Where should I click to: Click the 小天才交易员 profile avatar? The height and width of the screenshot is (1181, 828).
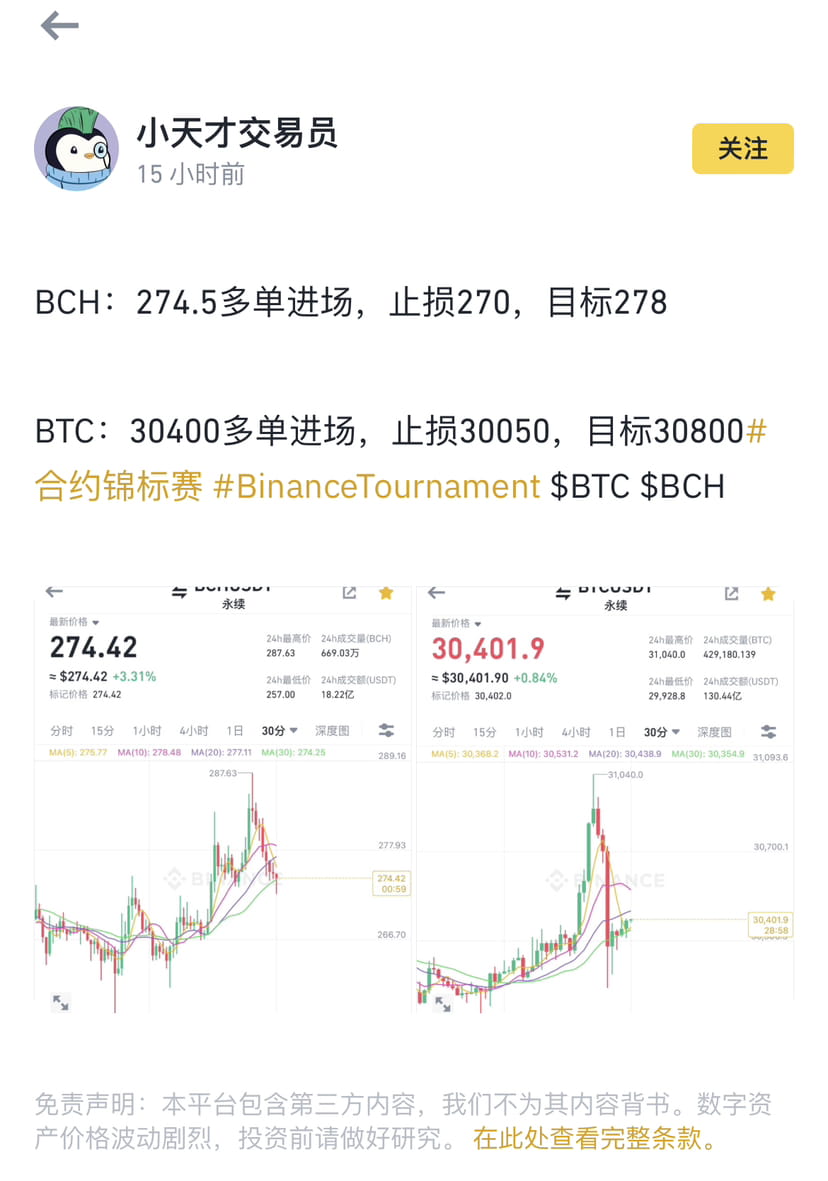[75, 147]
